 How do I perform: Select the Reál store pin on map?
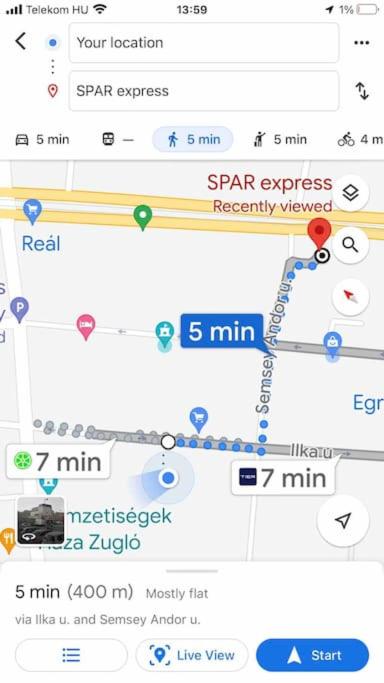pyautogui.click(x=33, y=211)
